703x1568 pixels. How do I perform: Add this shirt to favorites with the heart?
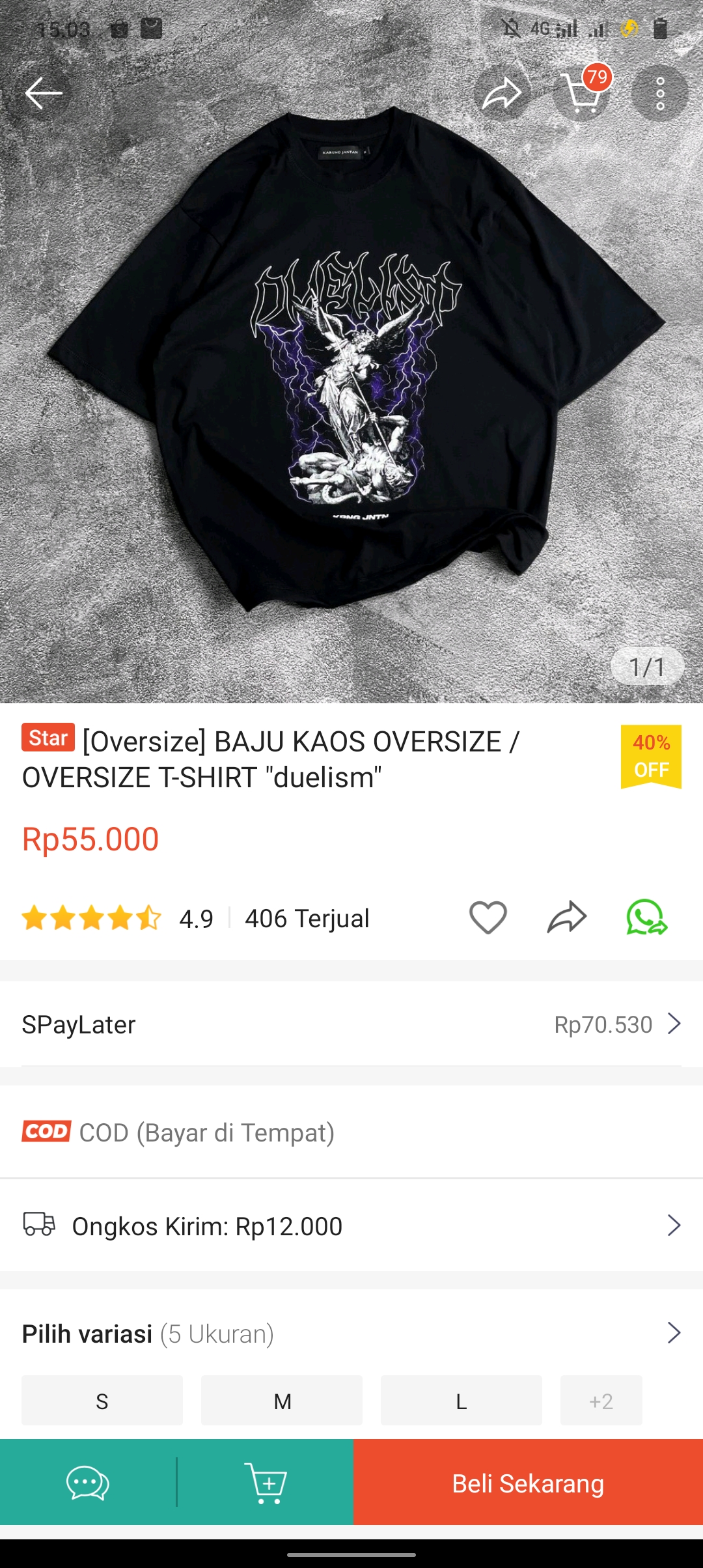pos(488,917)
